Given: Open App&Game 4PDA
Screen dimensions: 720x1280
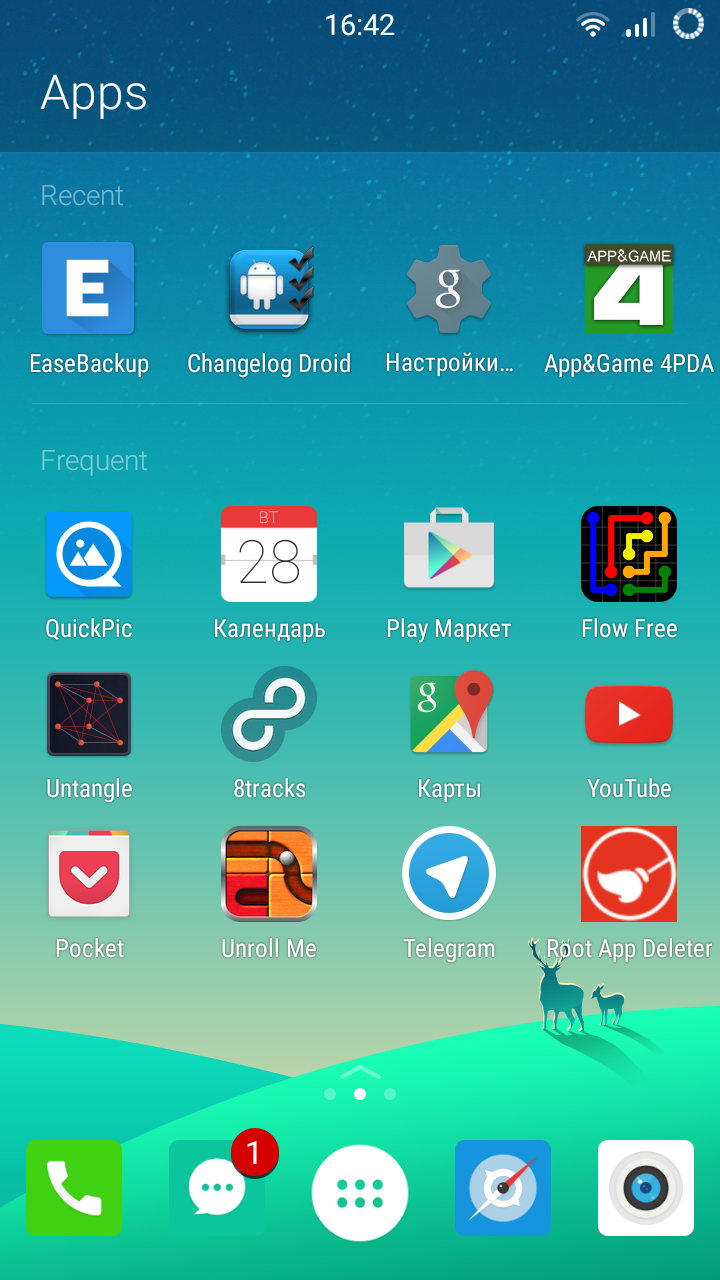Looking at the screenshot, I should coord(629,289).
